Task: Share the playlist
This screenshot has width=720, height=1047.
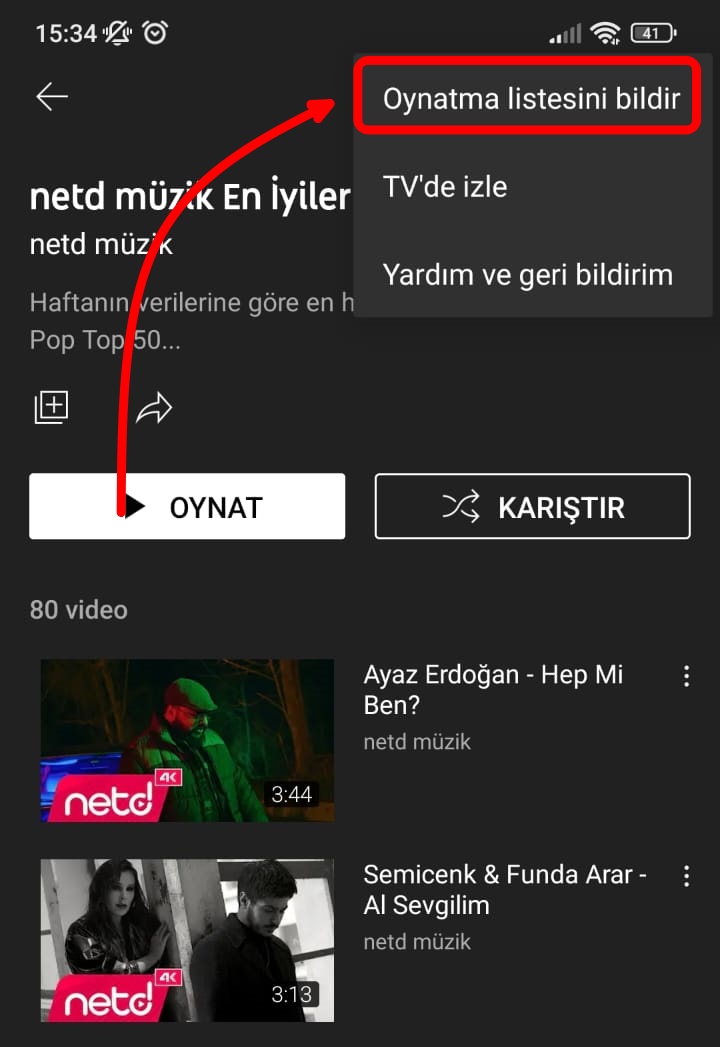Action: (x=154, y=408)
